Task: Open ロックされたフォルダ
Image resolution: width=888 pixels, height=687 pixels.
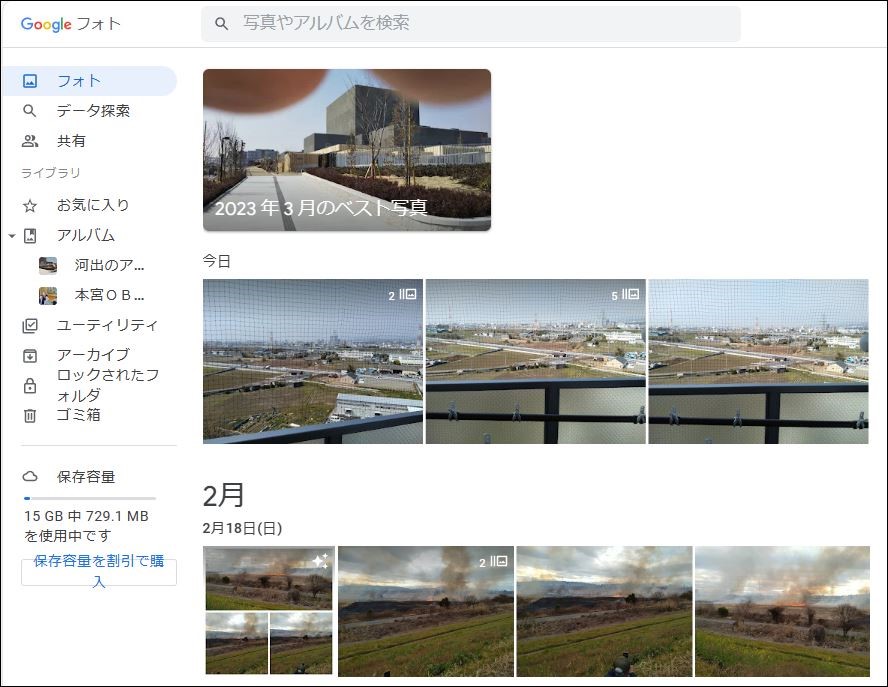Action: (x=107, y=385)
